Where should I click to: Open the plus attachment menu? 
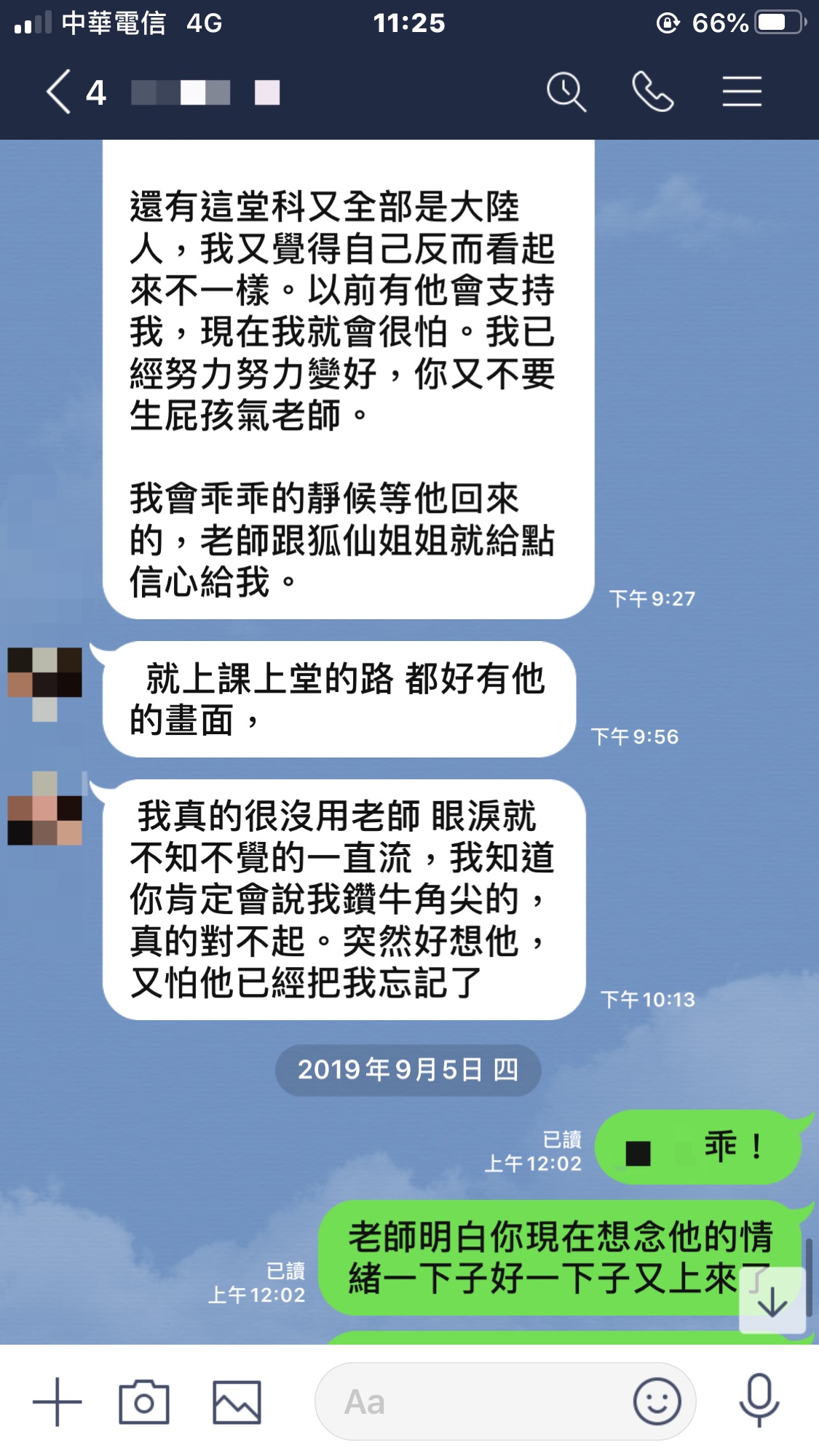pyautogui.click(x=58, y=1401)
